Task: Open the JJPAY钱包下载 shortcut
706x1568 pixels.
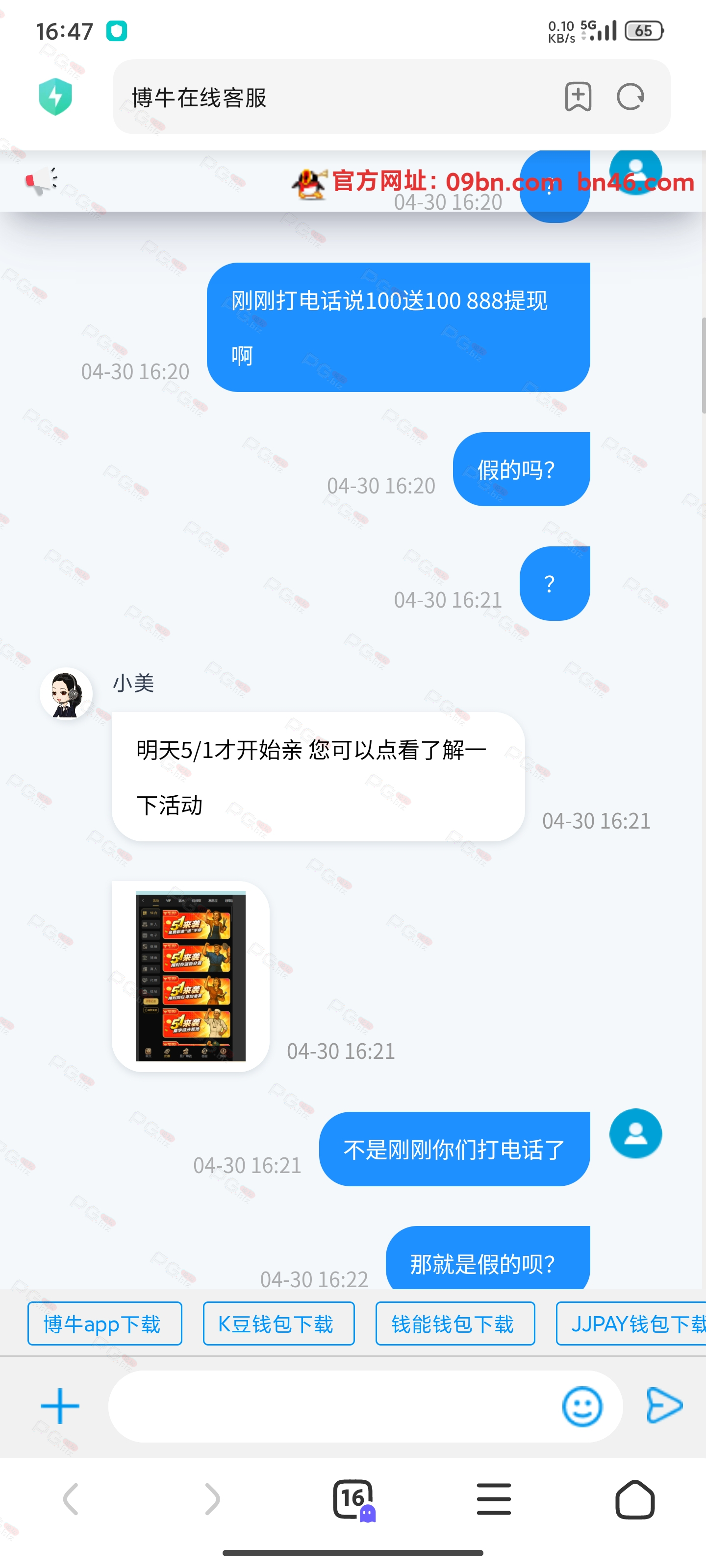Action: tap(631, 1323)
